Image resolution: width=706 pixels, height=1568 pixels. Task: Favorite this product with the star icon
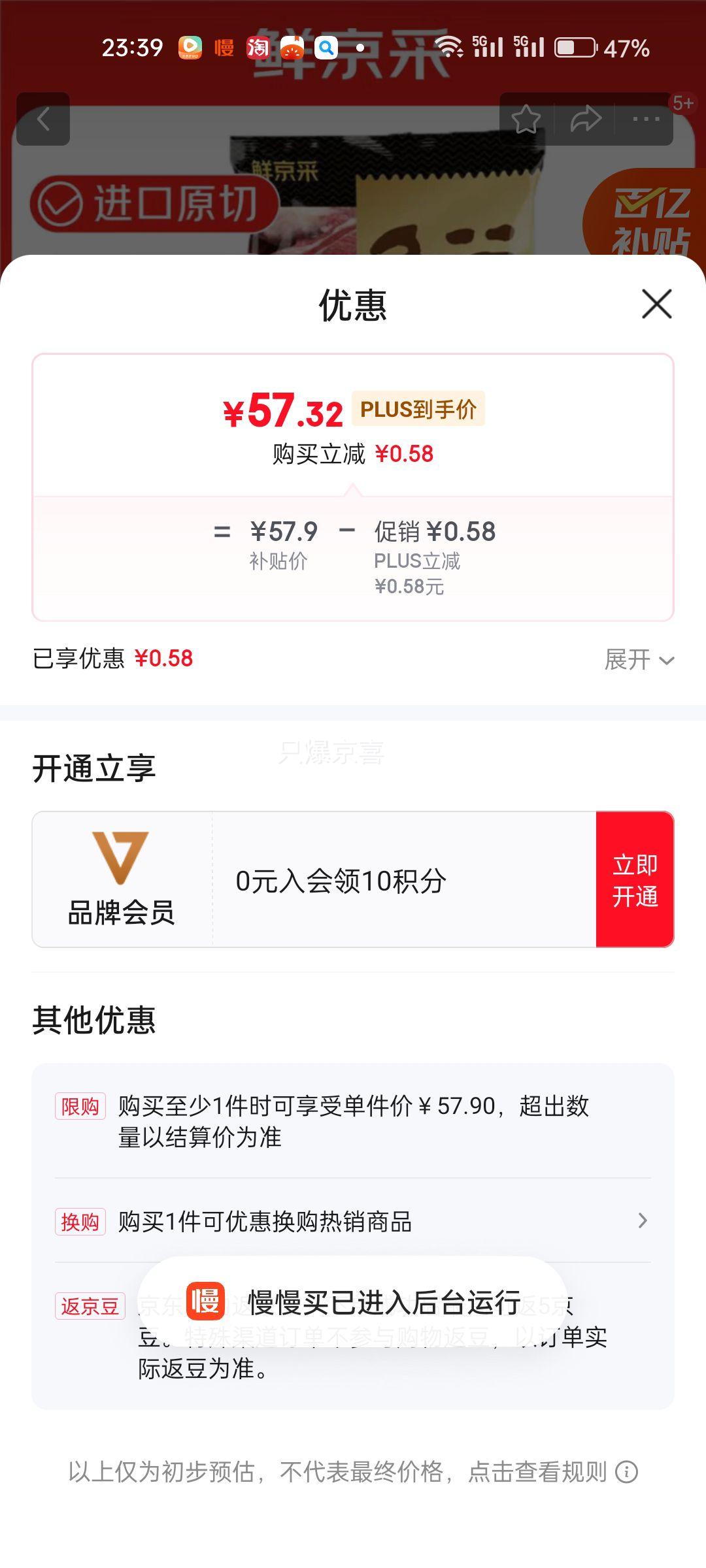tap(526, 120)
